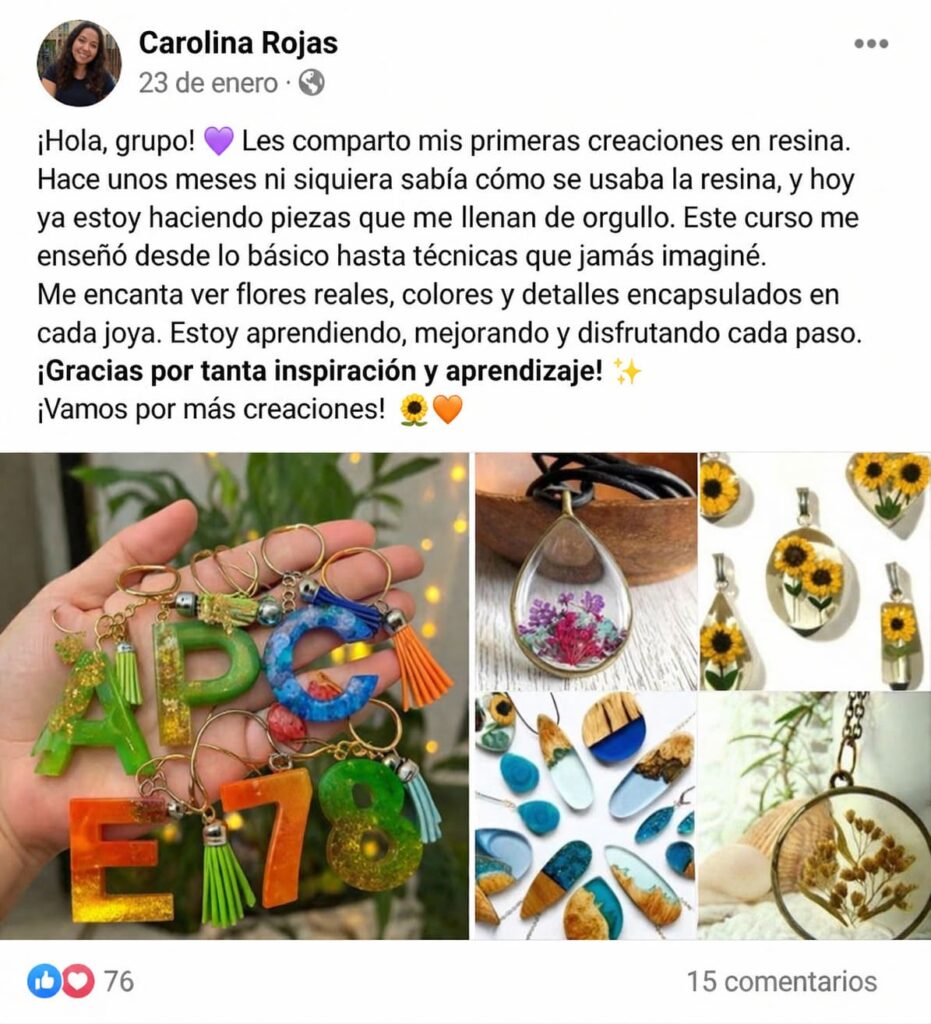931x1024 pixels.
Task: Open the Carolina Rojas profile name
Action: point(238,44)
